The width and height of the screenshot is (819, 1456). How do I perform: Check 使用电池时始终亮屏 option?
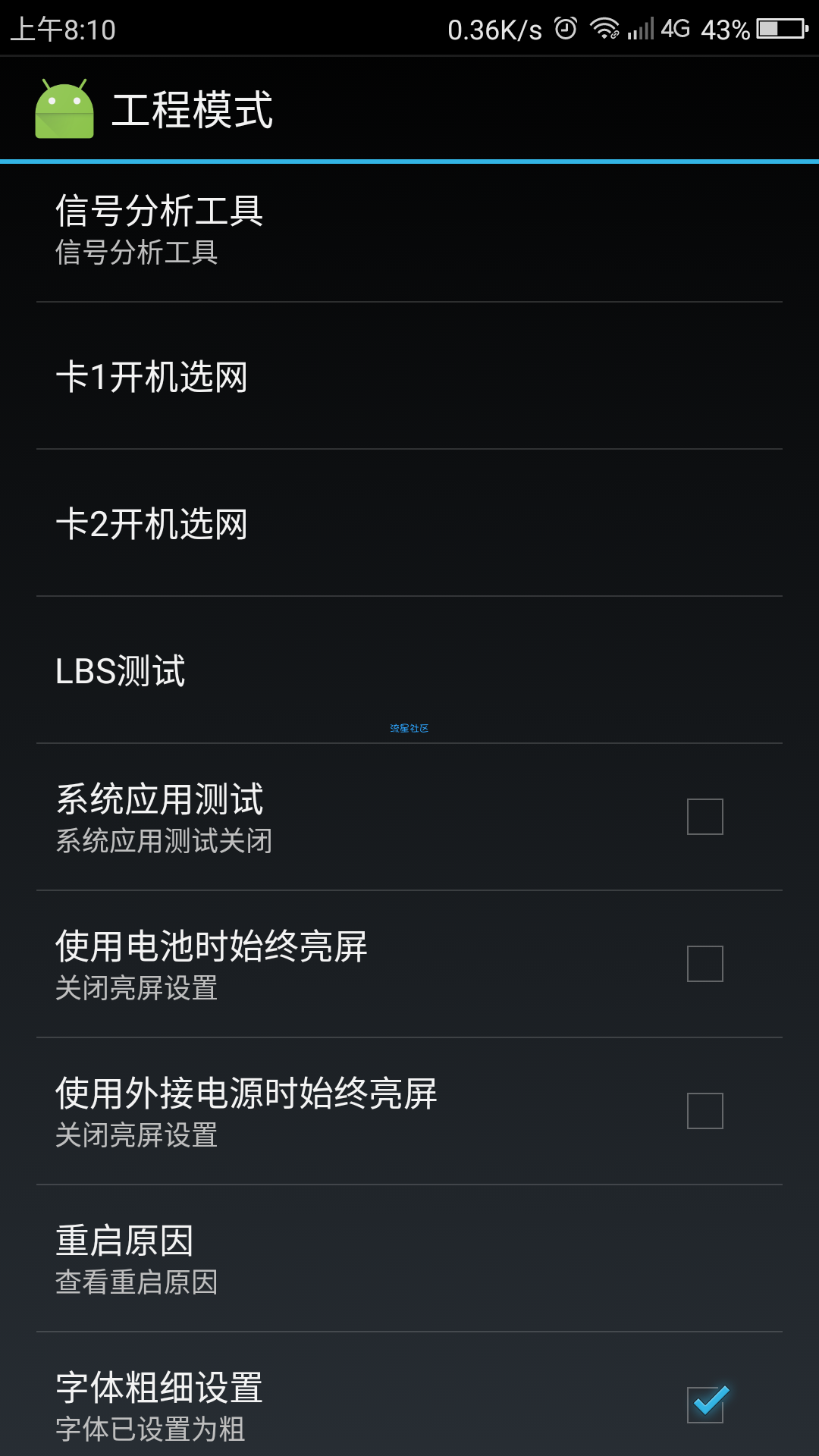pos(704,964)
